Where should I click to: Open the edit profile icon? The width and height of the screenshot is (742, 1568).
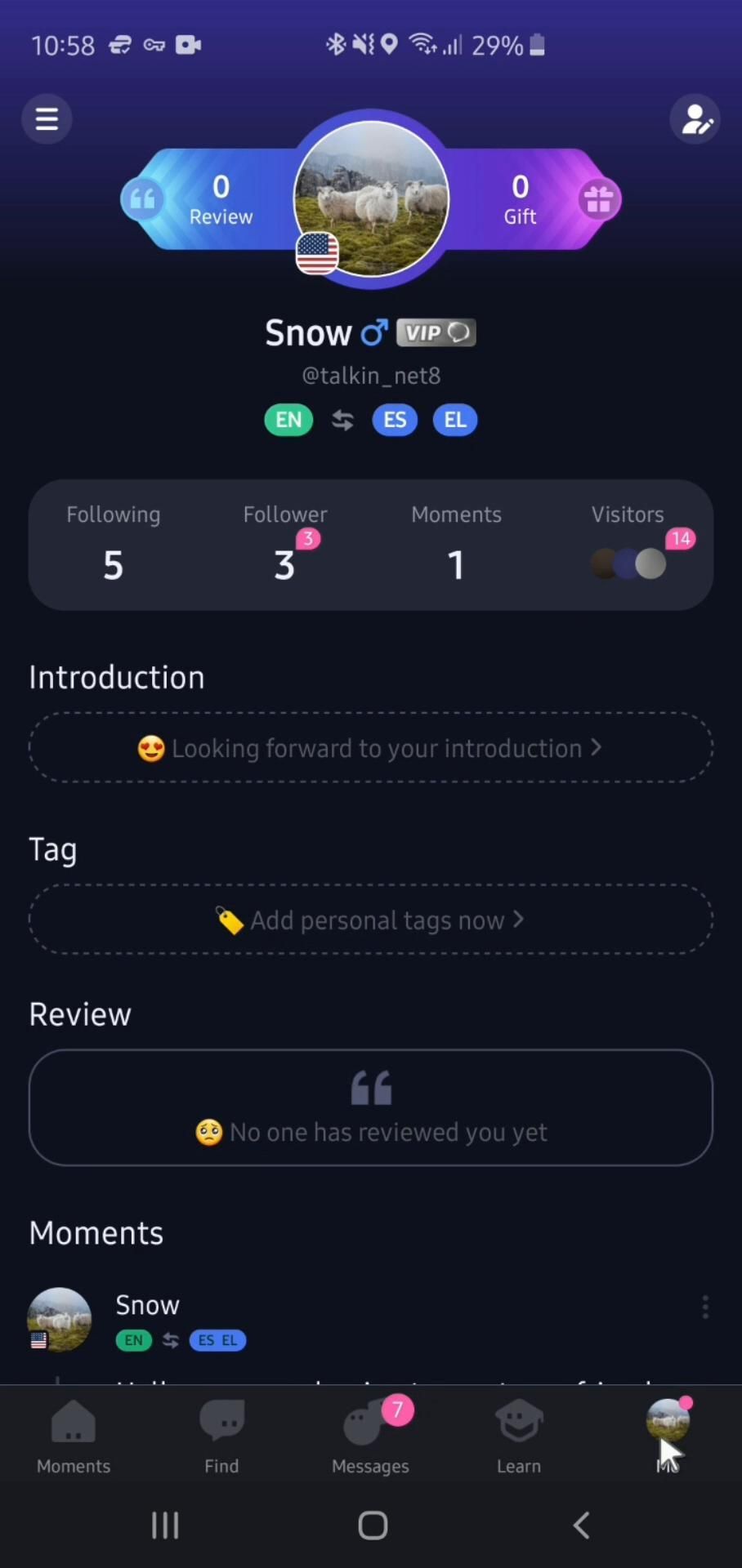pyautogui.click(x=695, y=119)
